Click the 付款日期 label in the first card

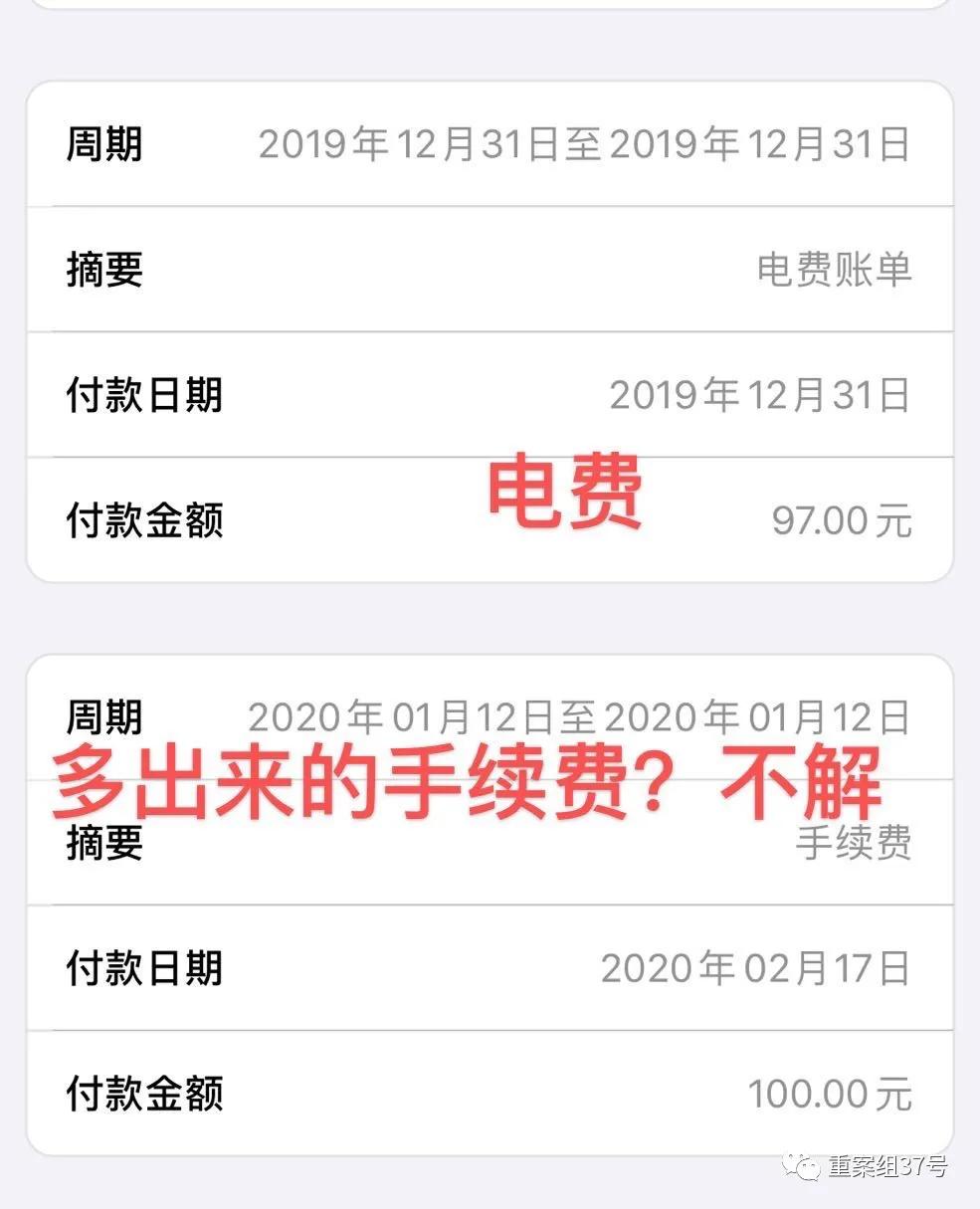click(141, 394)
